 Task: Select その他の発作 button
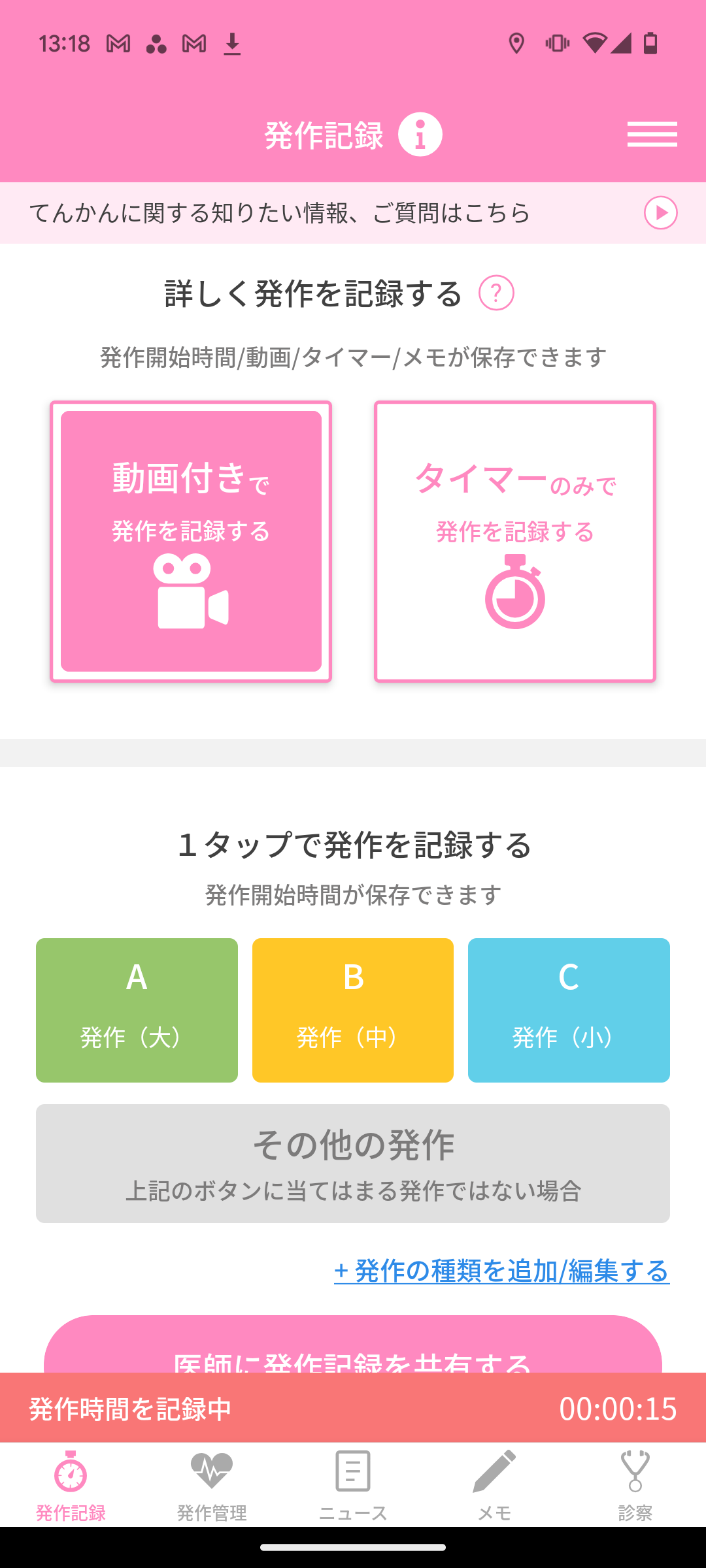(x=353, y=1163)
